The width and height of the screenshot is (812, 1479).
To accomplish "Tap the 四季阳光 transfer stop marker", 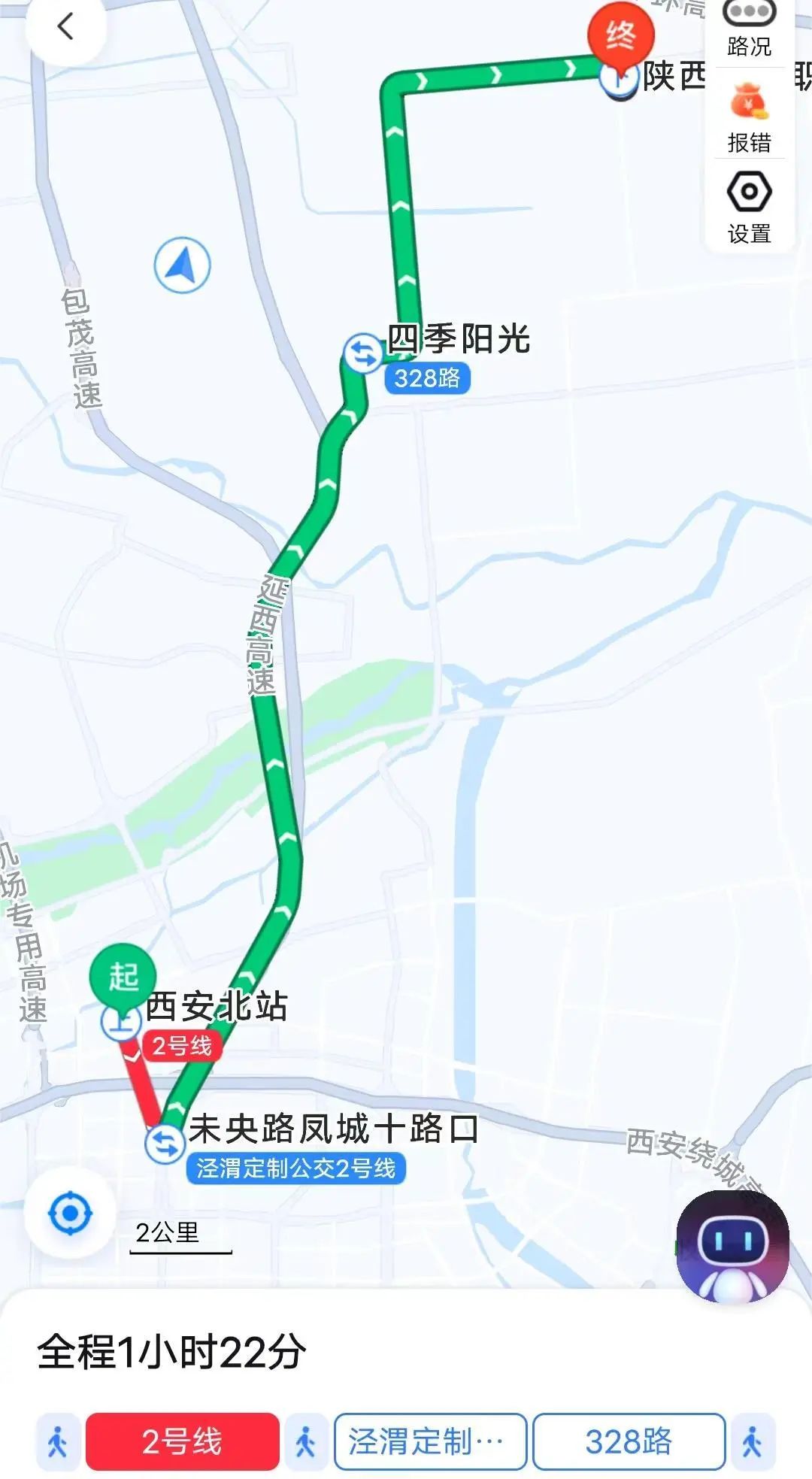I will click(x=363, y=353).
